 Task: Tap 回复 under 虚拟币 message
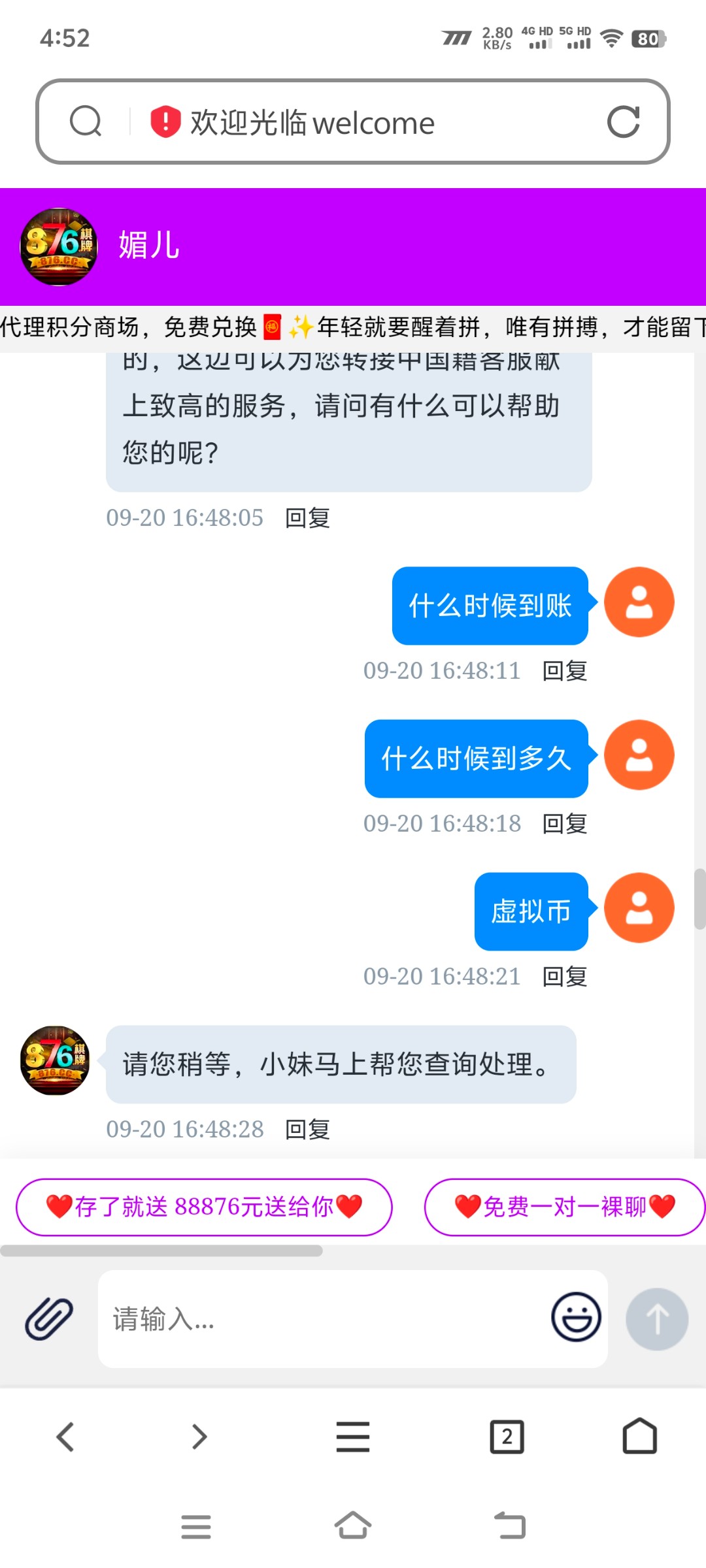click(x=565, y=977)
